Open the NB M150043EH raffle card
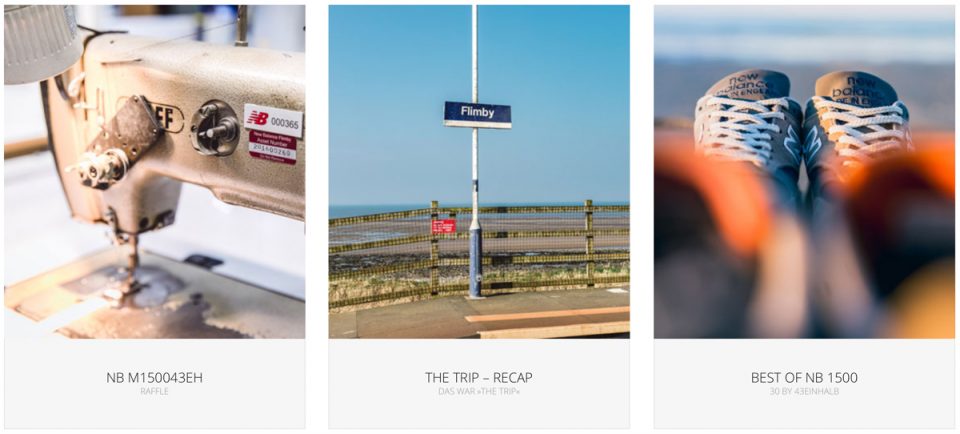Screen dimensions: 960x434 [154, 378]
